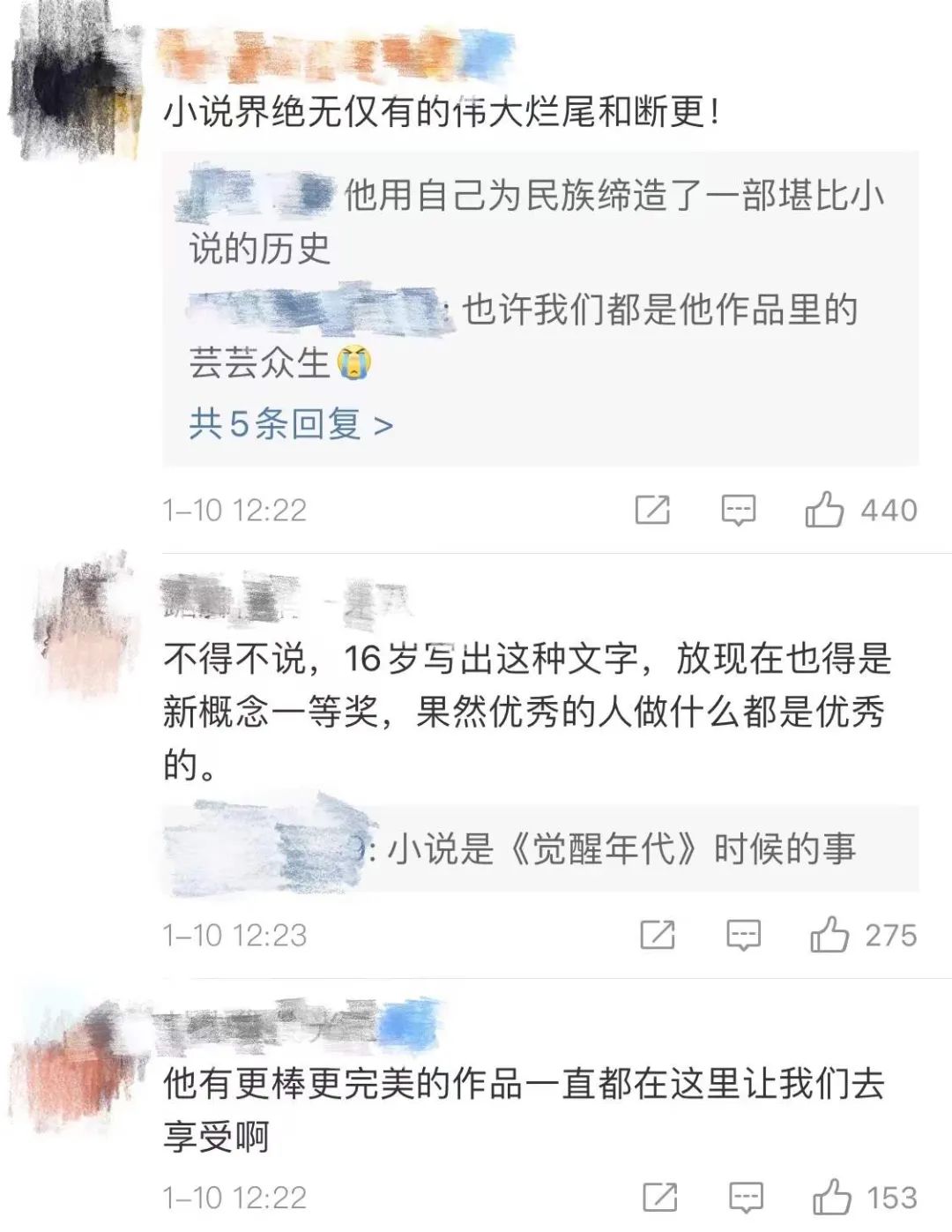The height and width of the screenshot is (1232, 952).
Task: Open the 共5条回复 replies link
Action: tap(290, 425)
